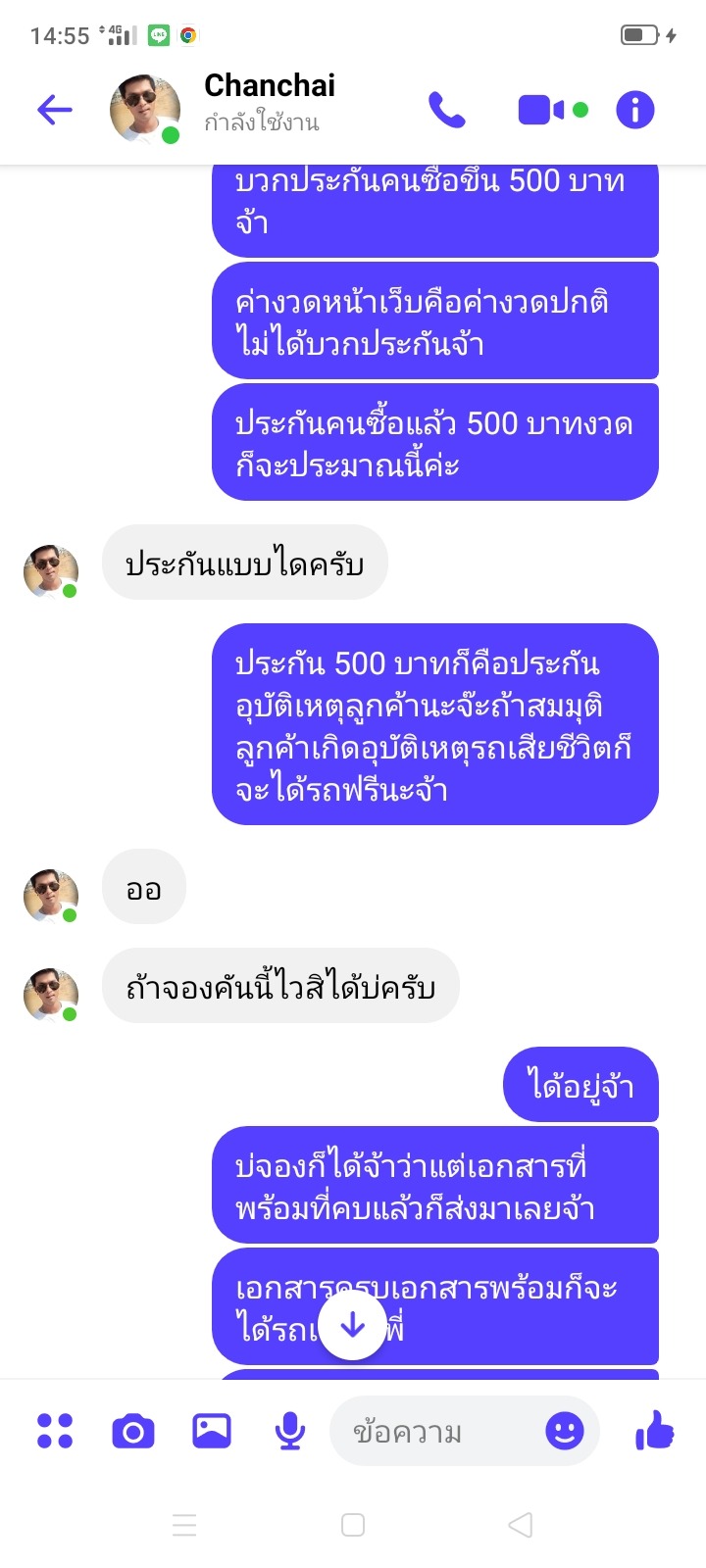Tap the system back button

click(x=521, y=1525)
